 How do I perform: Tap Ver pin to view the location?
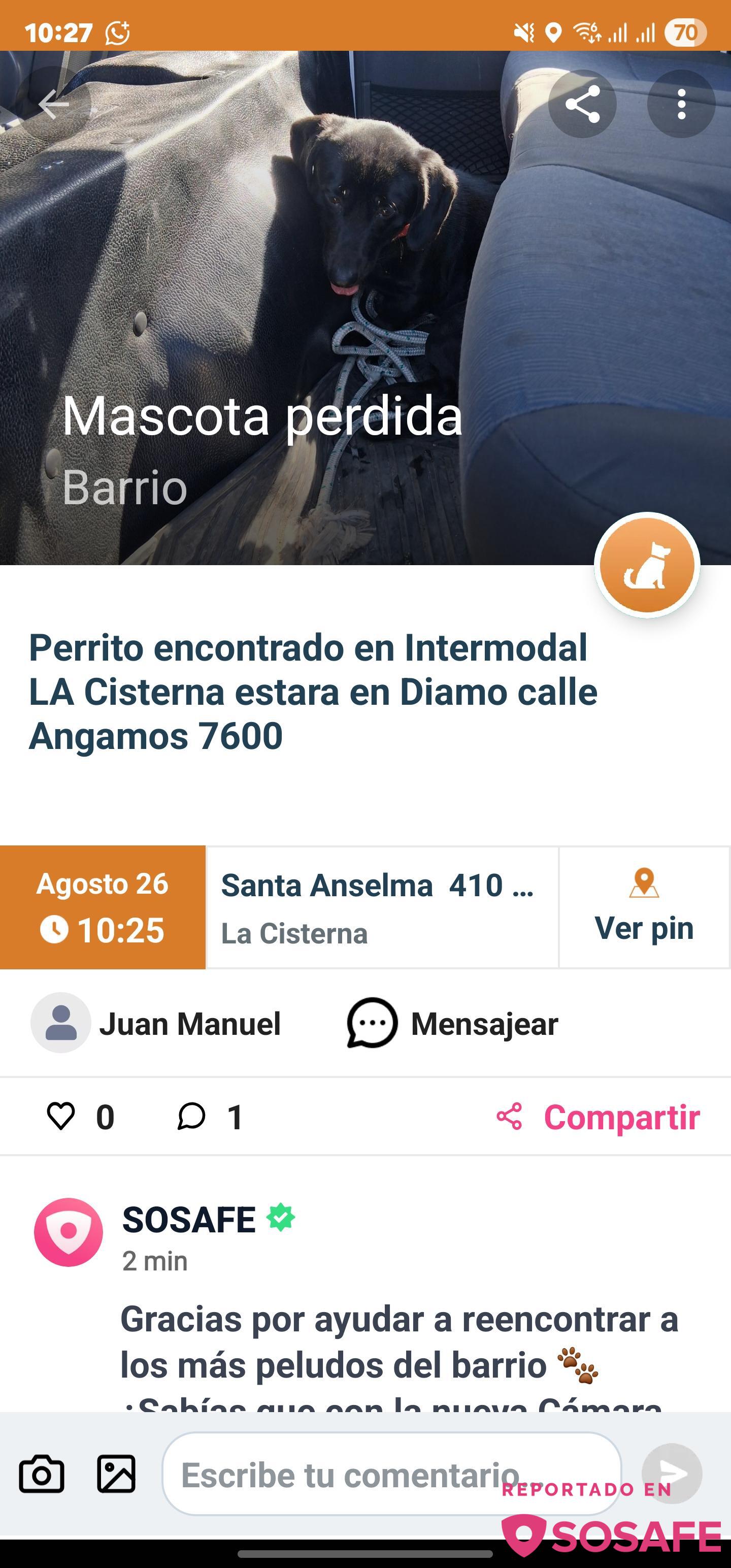point(643,907)
